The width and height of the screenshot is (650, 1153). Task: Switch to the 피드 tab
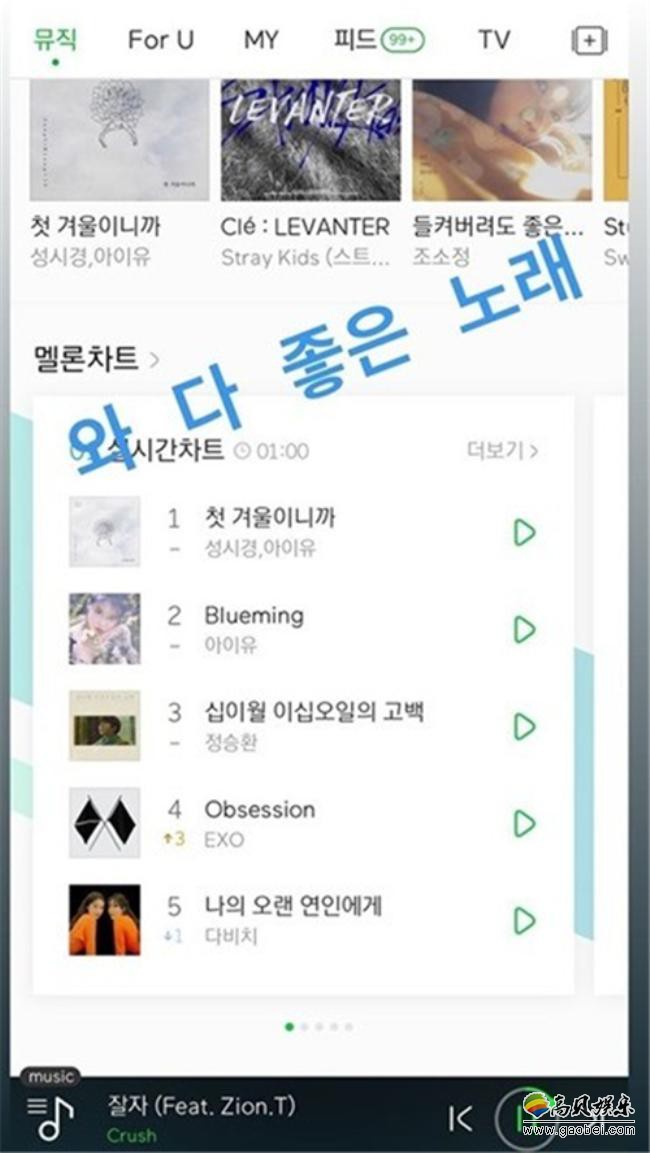[379, 40]
